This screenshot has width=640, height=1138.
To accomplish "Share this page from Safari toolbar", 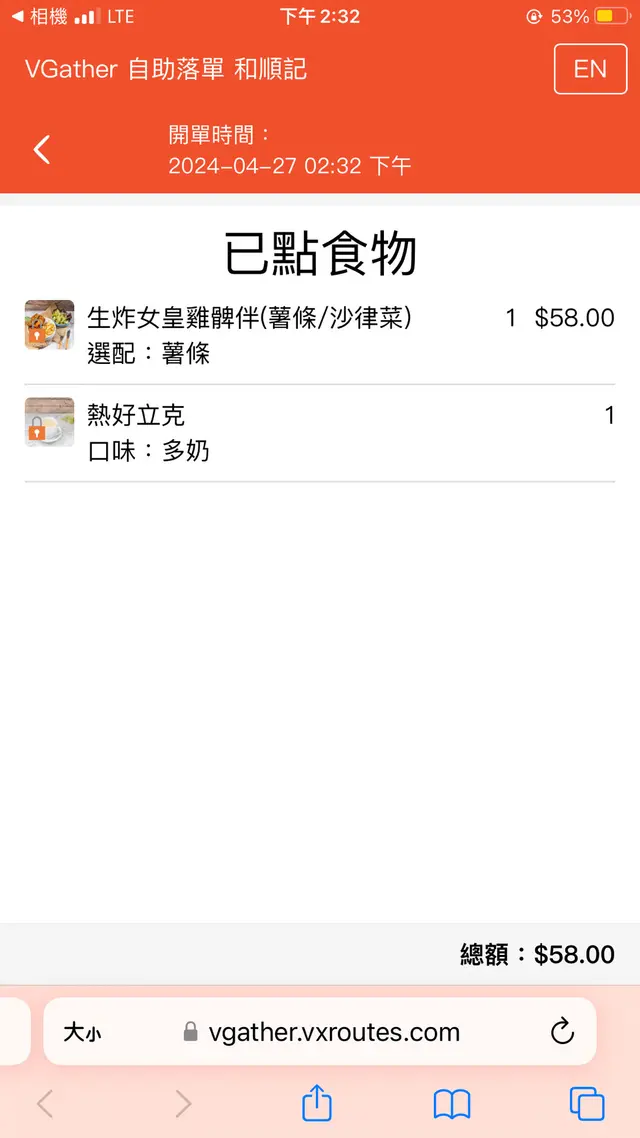I will (x=317, y=1103).
